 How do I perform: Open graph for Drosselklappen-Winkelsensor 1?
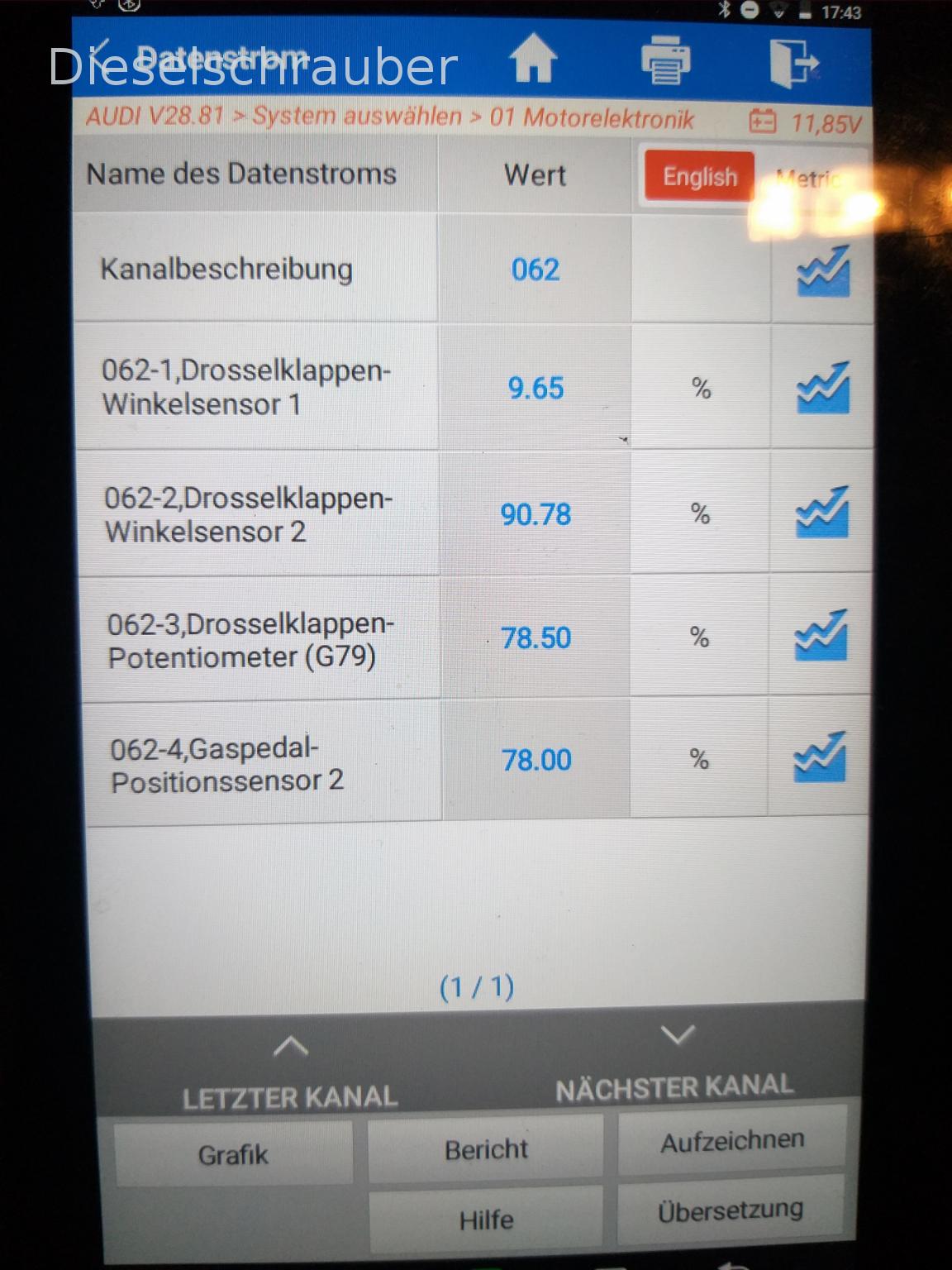pos(822,388)
